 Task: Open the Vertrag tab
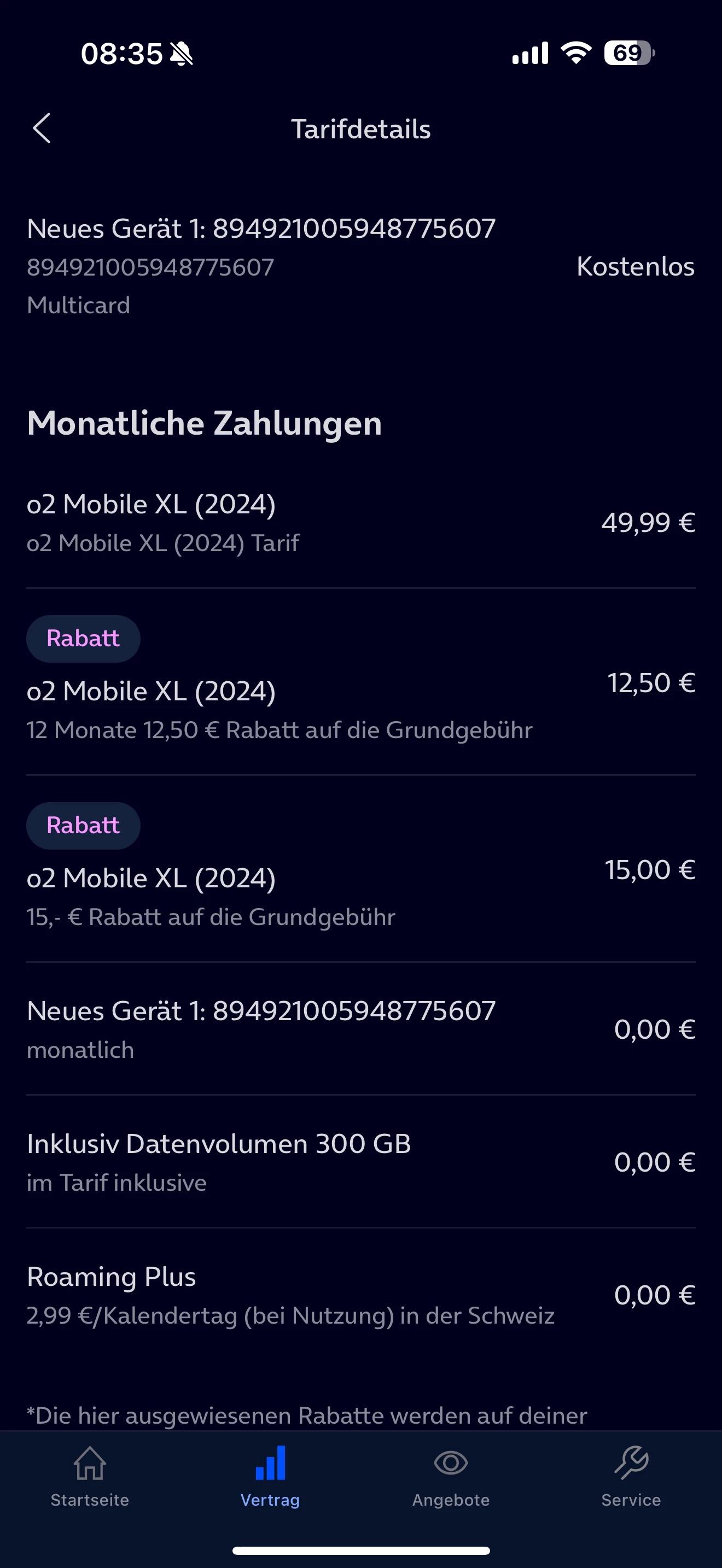[270, 1476]
